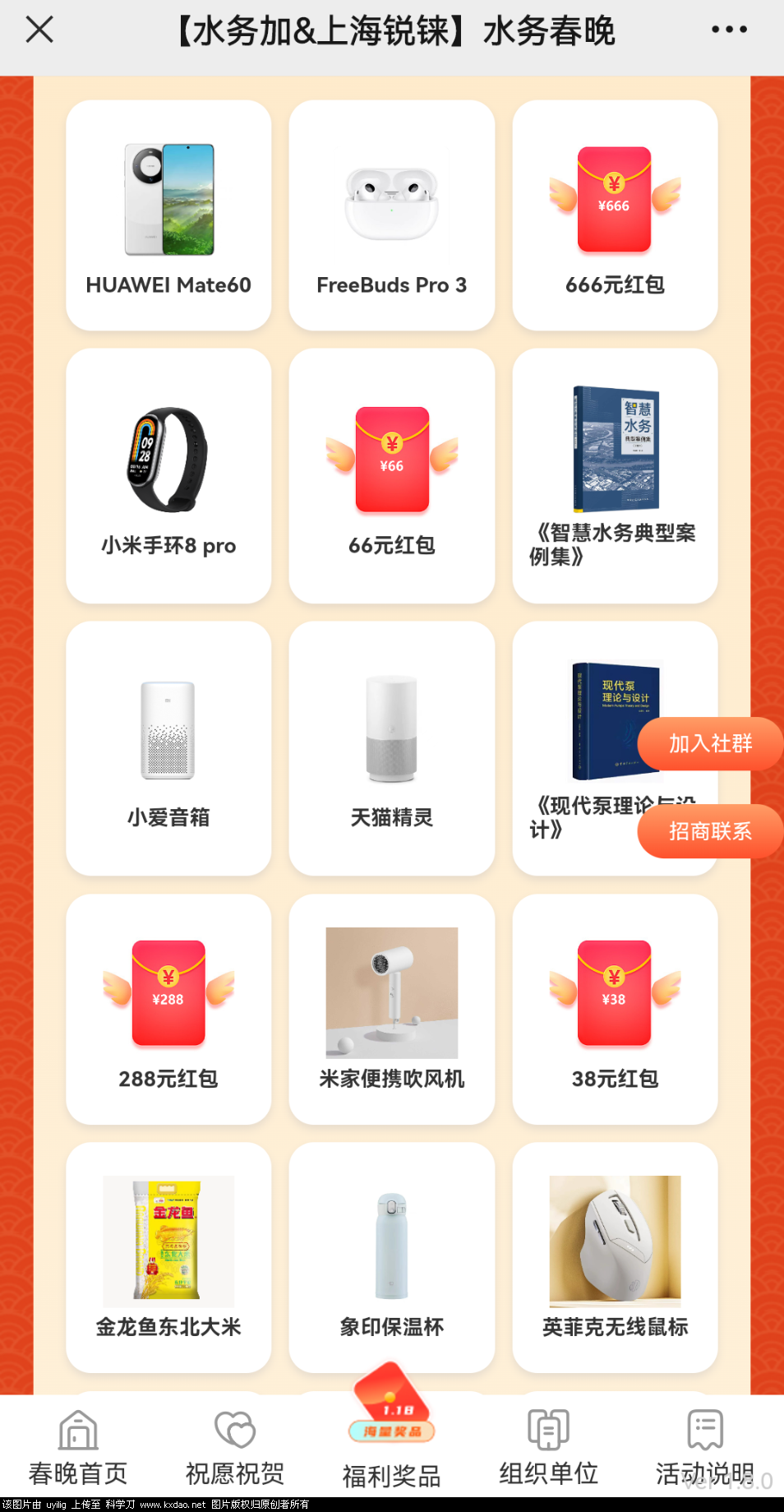Open the three-dot overflow menu
The image size is (784, 1512).
pyautogui.click(x=729, y=30)
